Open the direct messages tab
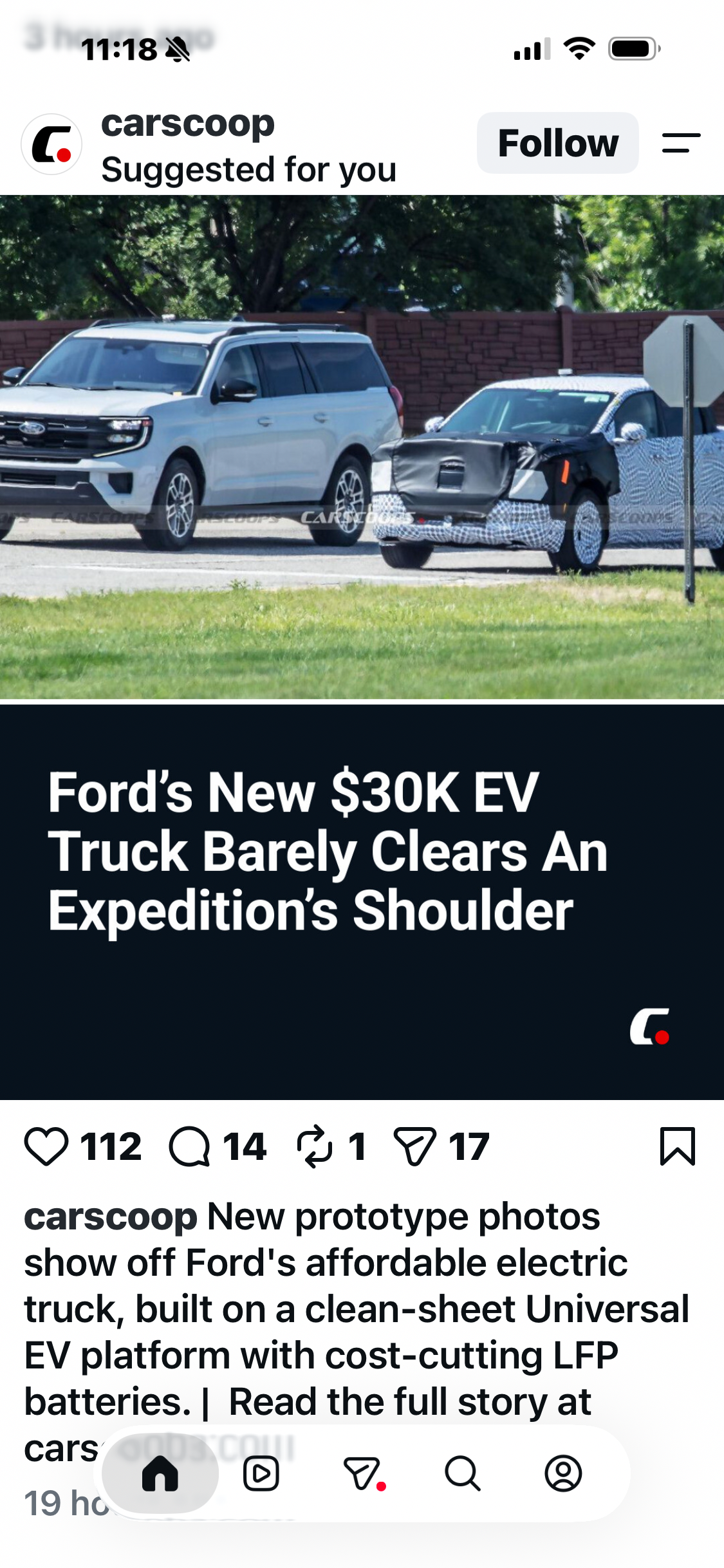This screenshot has height=1568, width=724. pos(362,1473)
